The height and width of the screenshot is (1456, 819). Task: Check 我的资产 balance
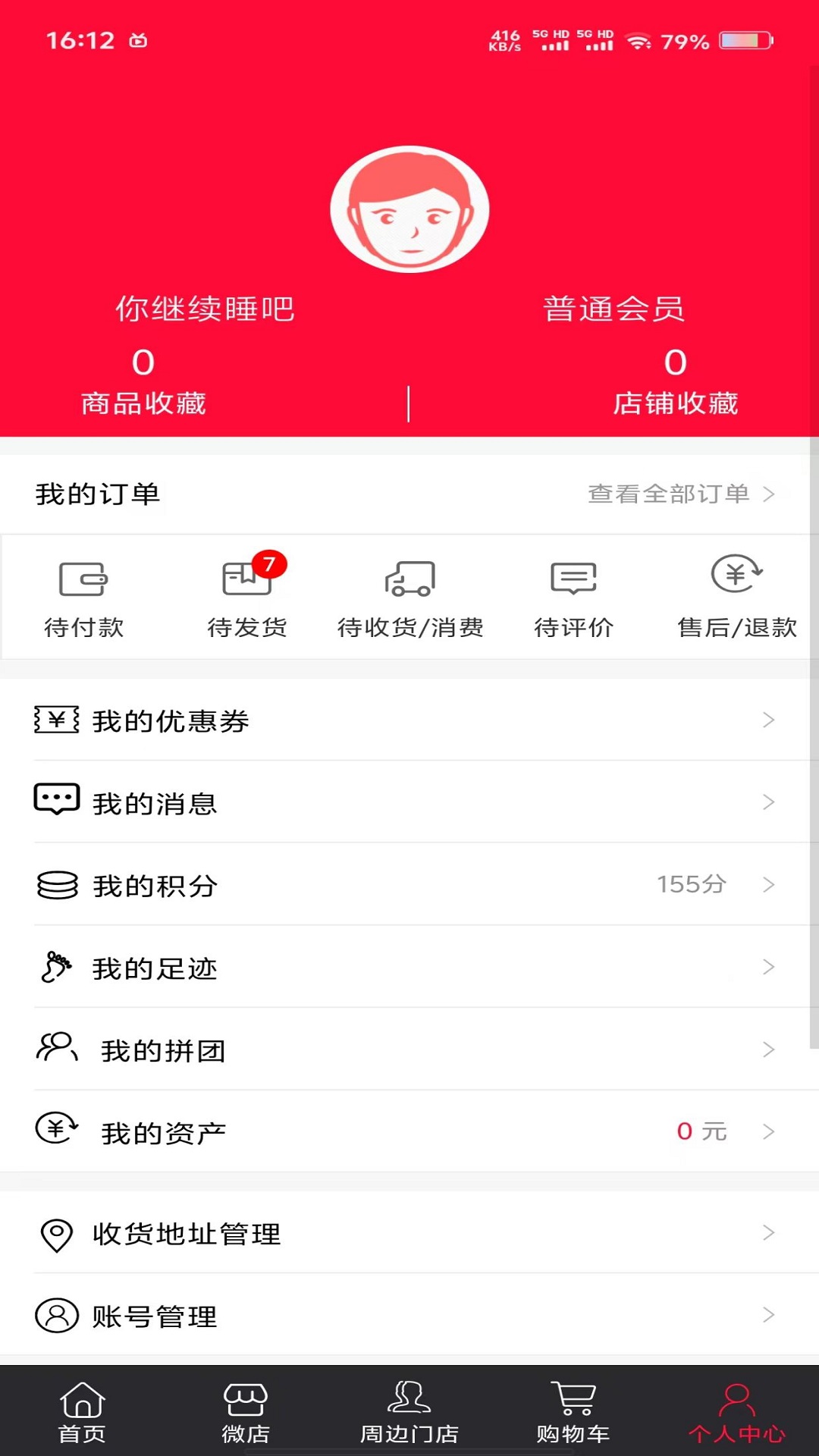[x=409, y=1132]
